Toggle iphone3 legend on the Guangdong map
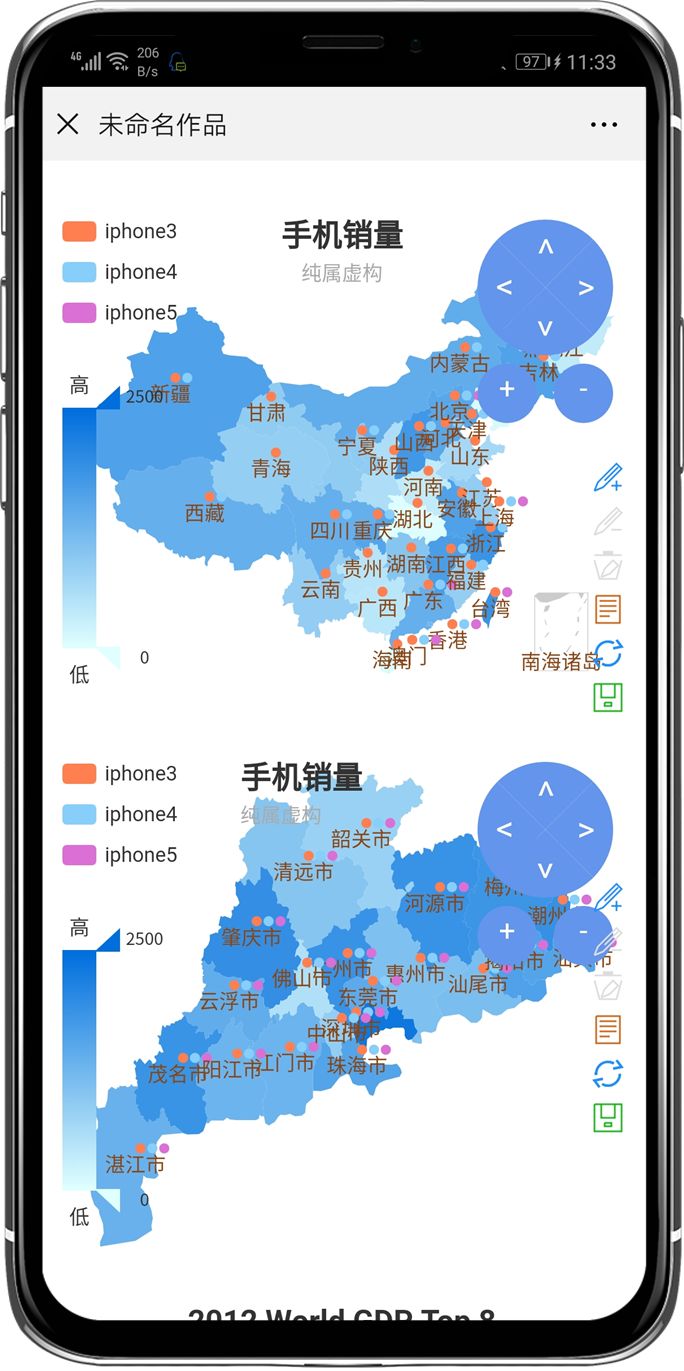 [x=119, y=774]
